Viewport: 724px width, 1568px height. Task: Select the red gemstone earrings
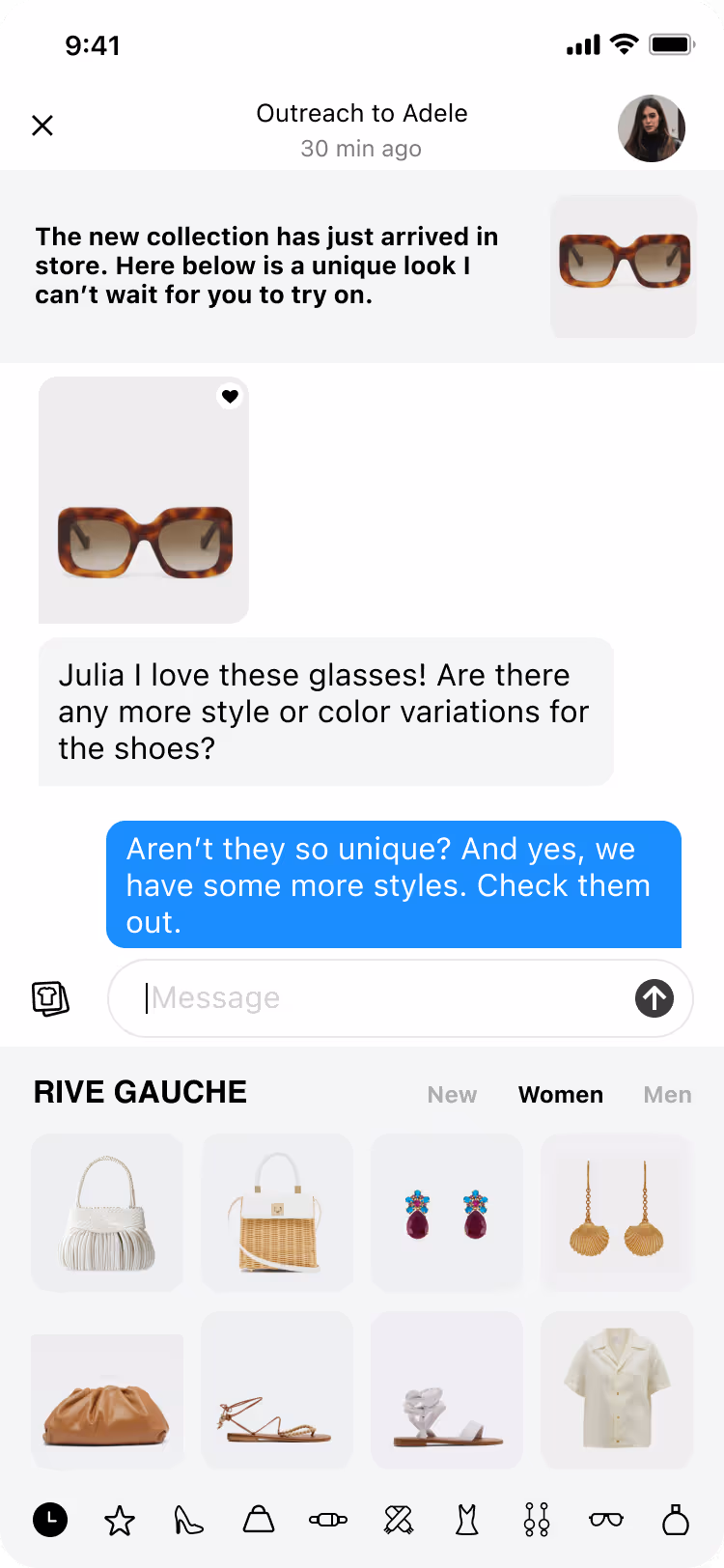pyautogui.click(x=447, y=1213)
